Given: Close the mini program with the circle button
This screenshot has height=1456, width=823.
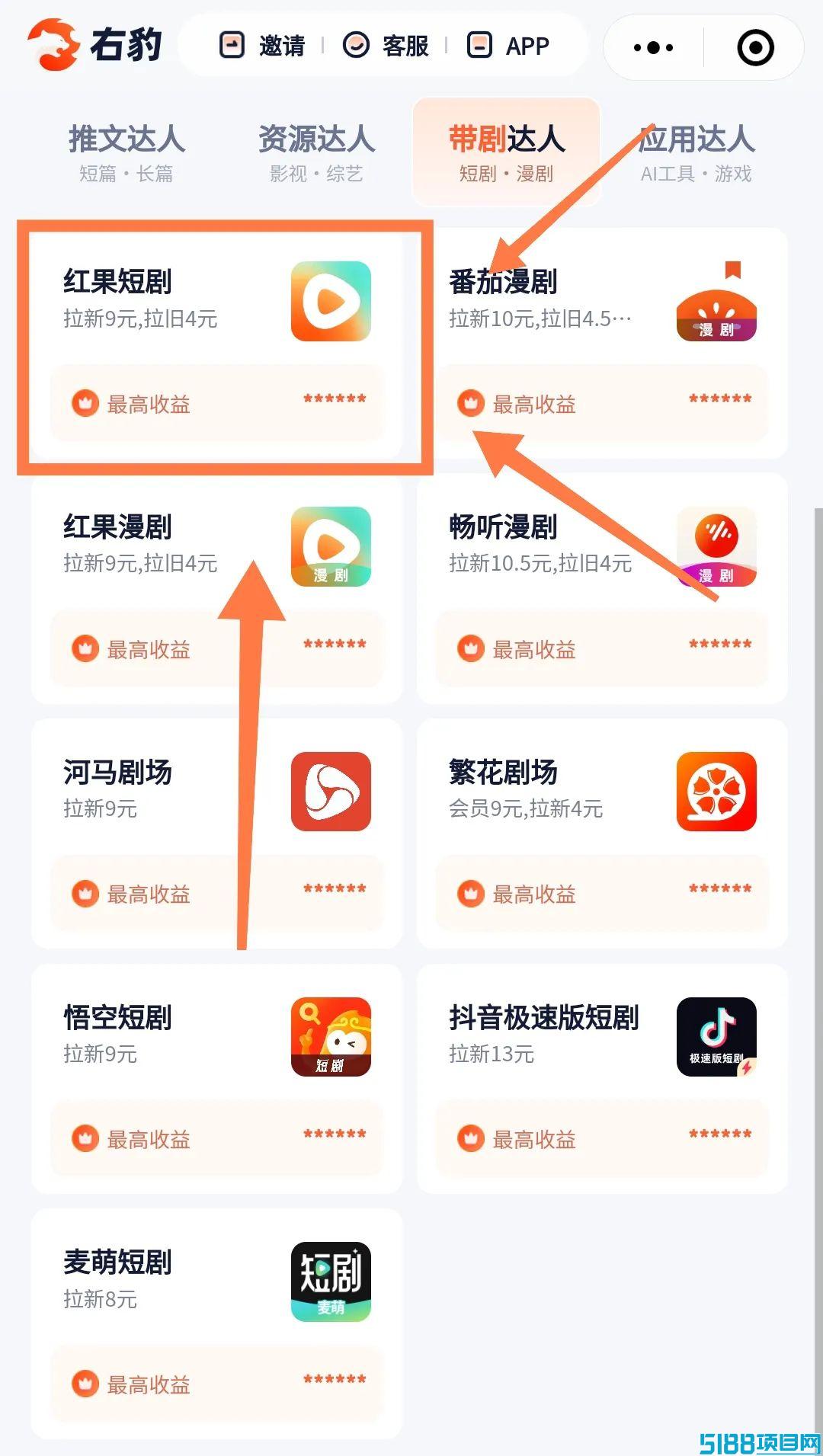Looking at the screenshot, I should click(x=755, y=47).
